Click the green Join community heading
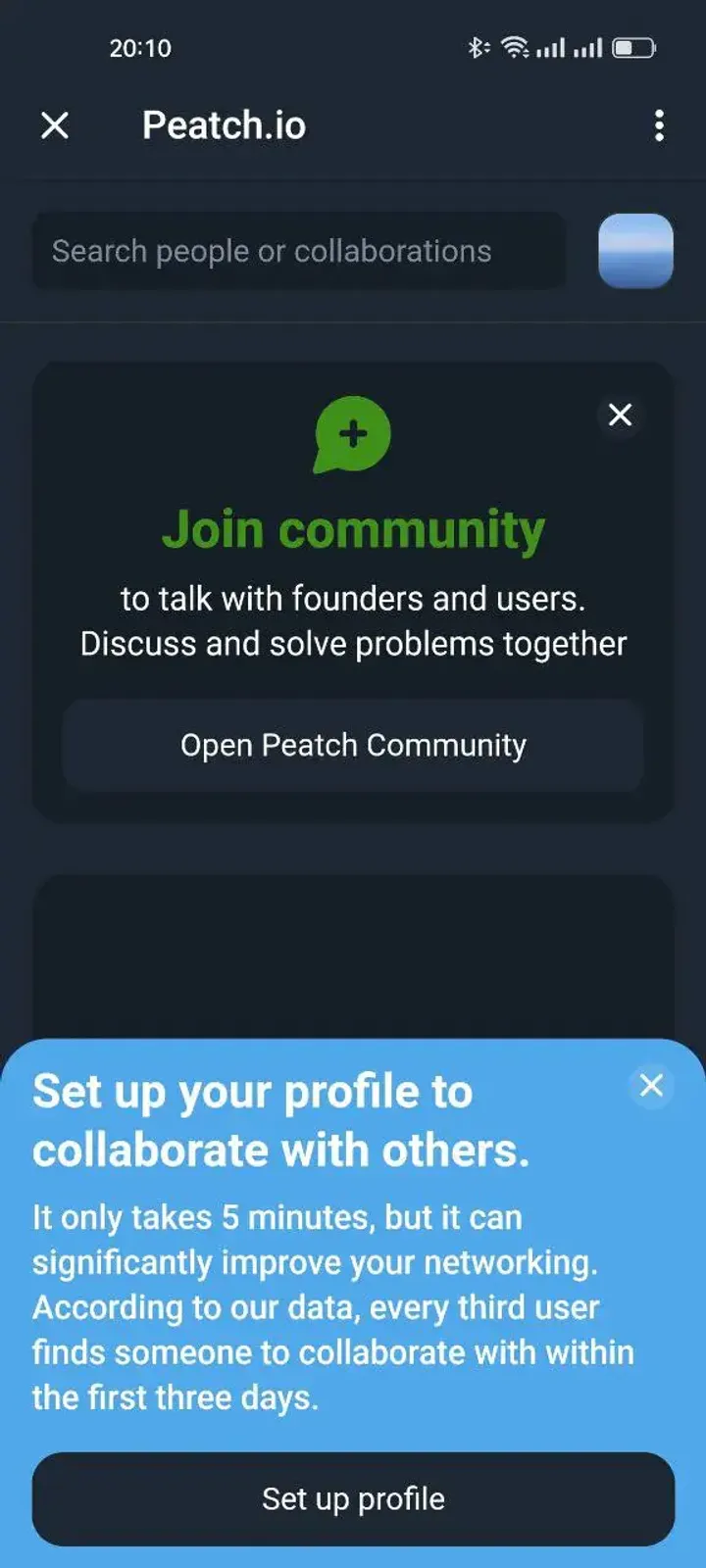This screenshot has height=1568, width=706. click(353, 528)
